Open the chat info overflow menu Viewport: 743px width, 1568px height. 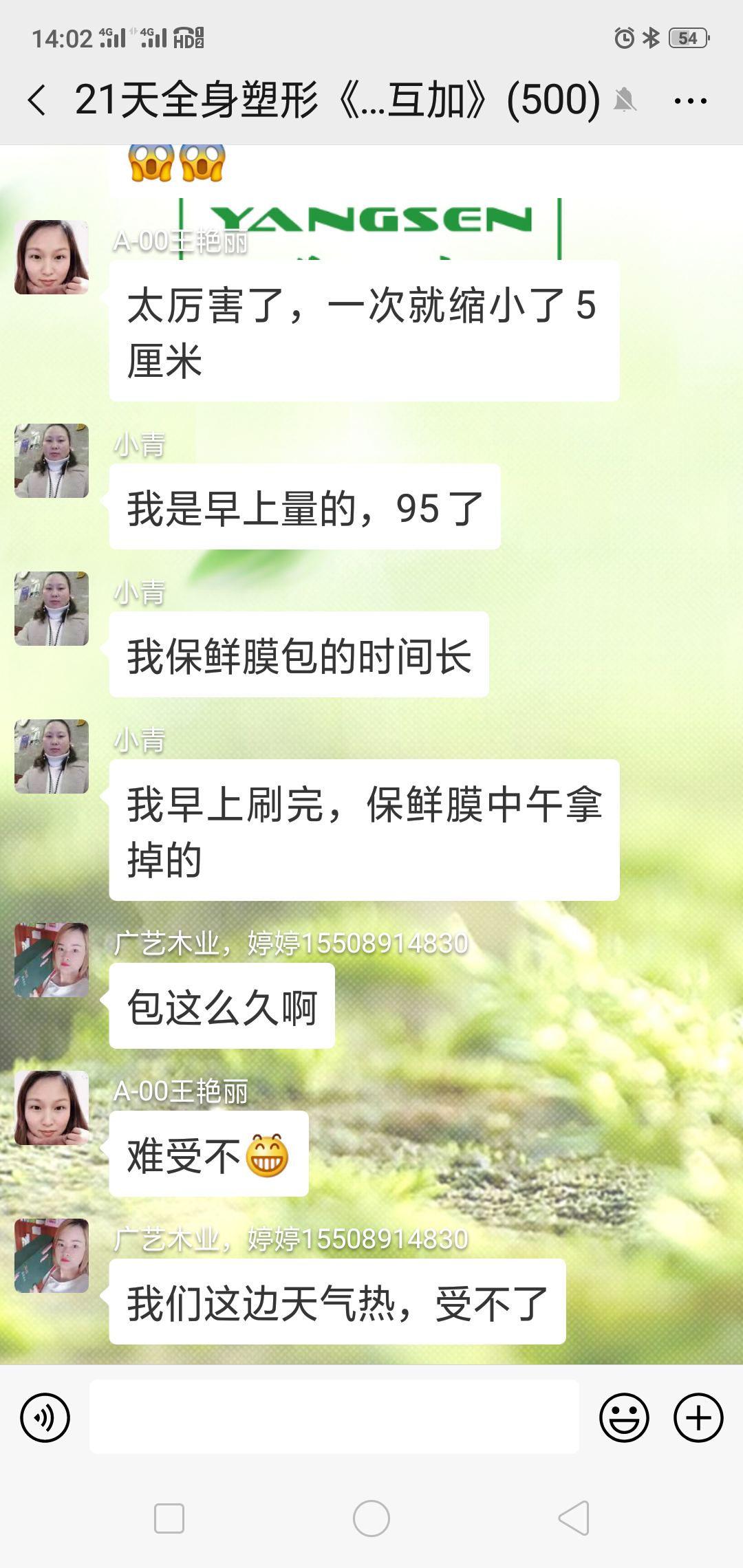(690, 101)
